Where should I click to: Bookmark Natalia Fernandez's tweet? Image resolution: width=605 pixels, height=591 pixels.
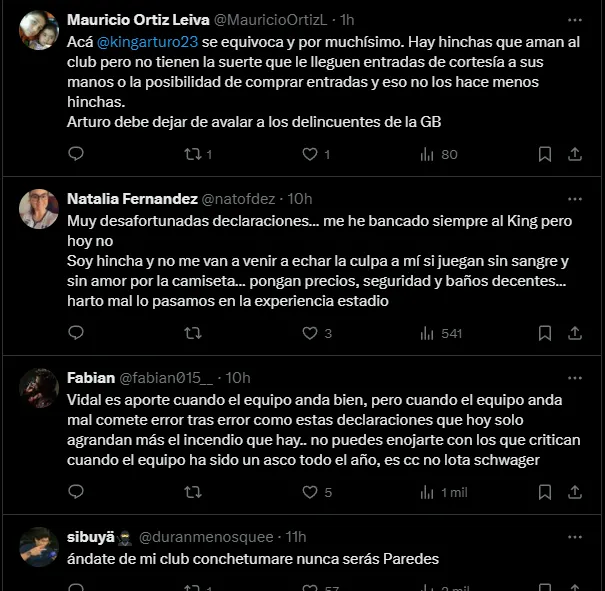click(x=545, y=333)
